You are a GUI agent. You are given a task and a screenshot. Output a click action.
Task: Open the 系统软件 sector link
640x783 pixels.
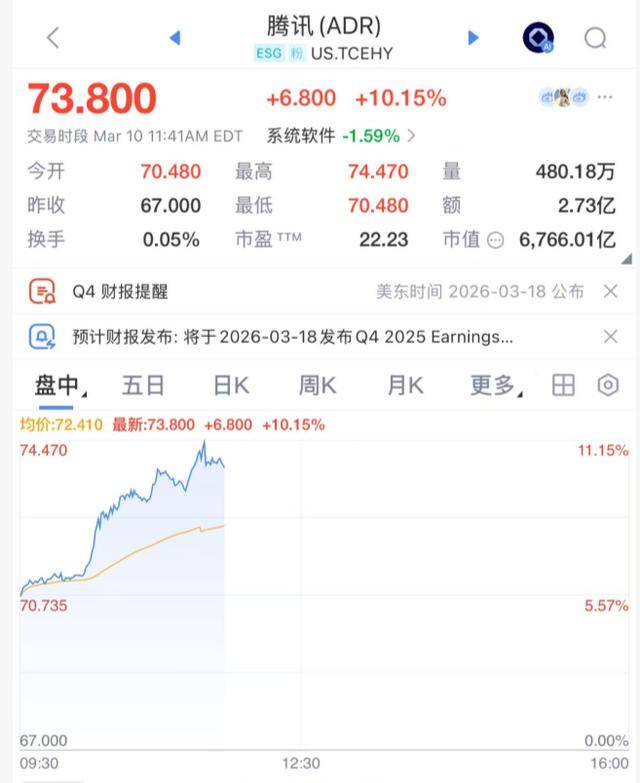[340, 136]
